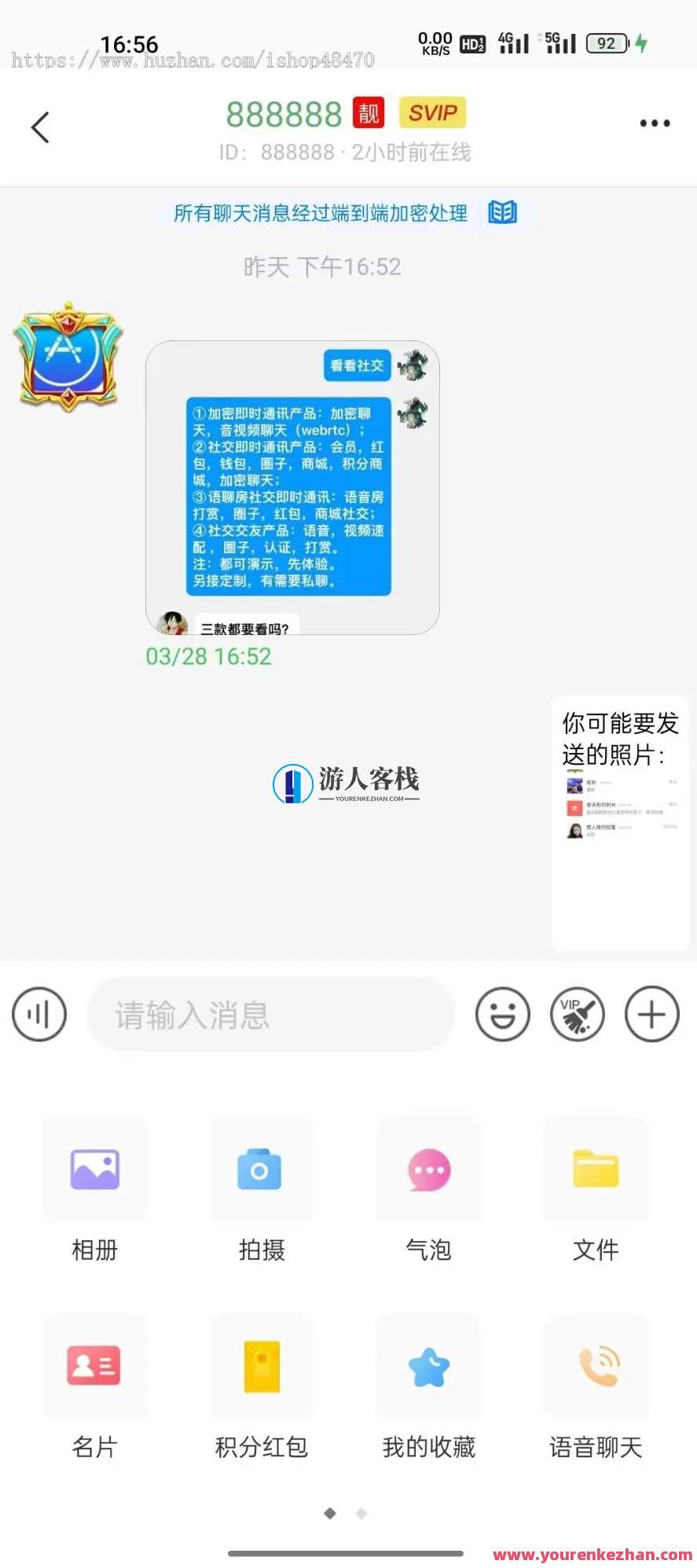Screen dimensions: 697x1568
Task: Tap the VIP broom icon beside emoji
Action: 578,1015
